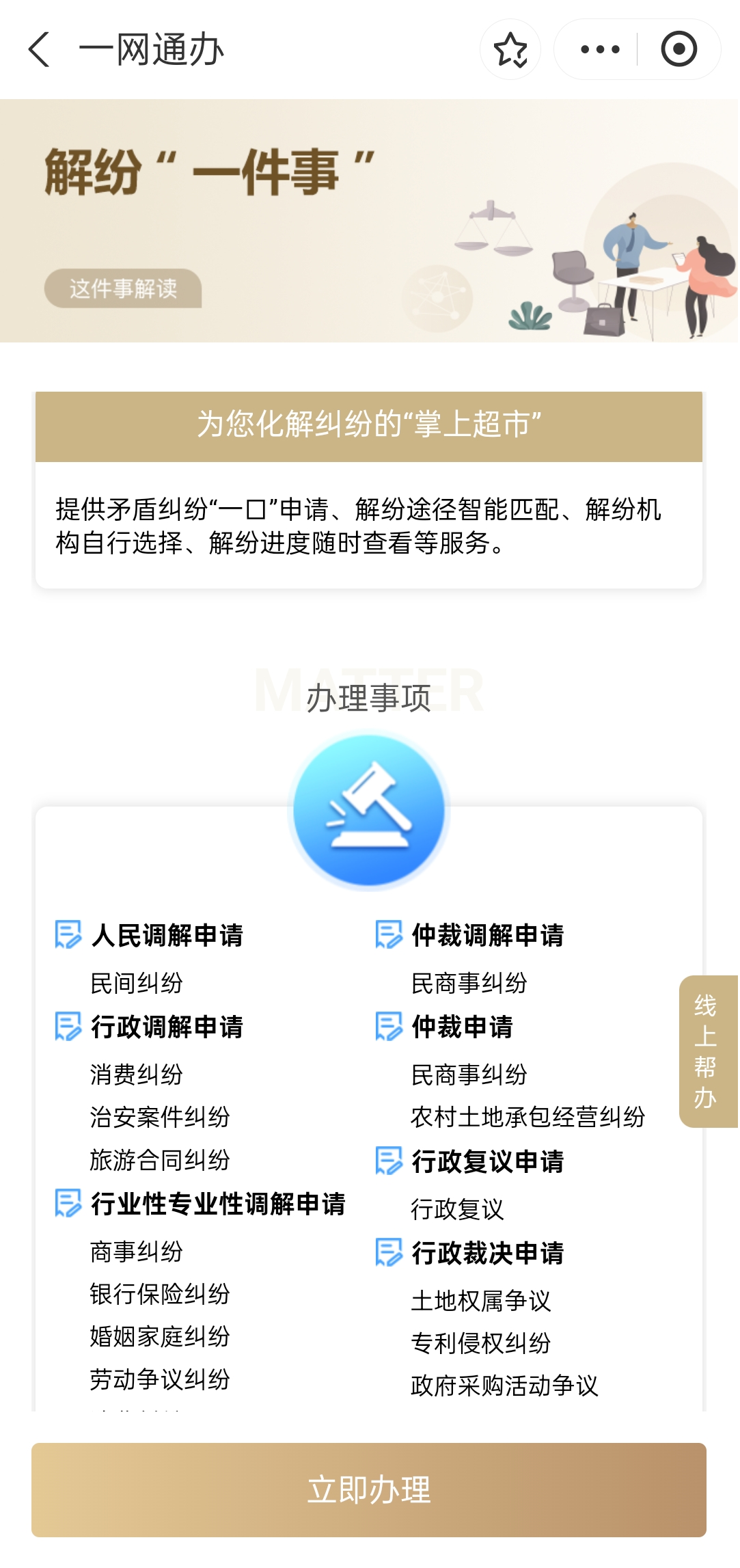Favorite this mini program with star icon
Viewport: 740px width, 1568px height.
coord(510,50)
